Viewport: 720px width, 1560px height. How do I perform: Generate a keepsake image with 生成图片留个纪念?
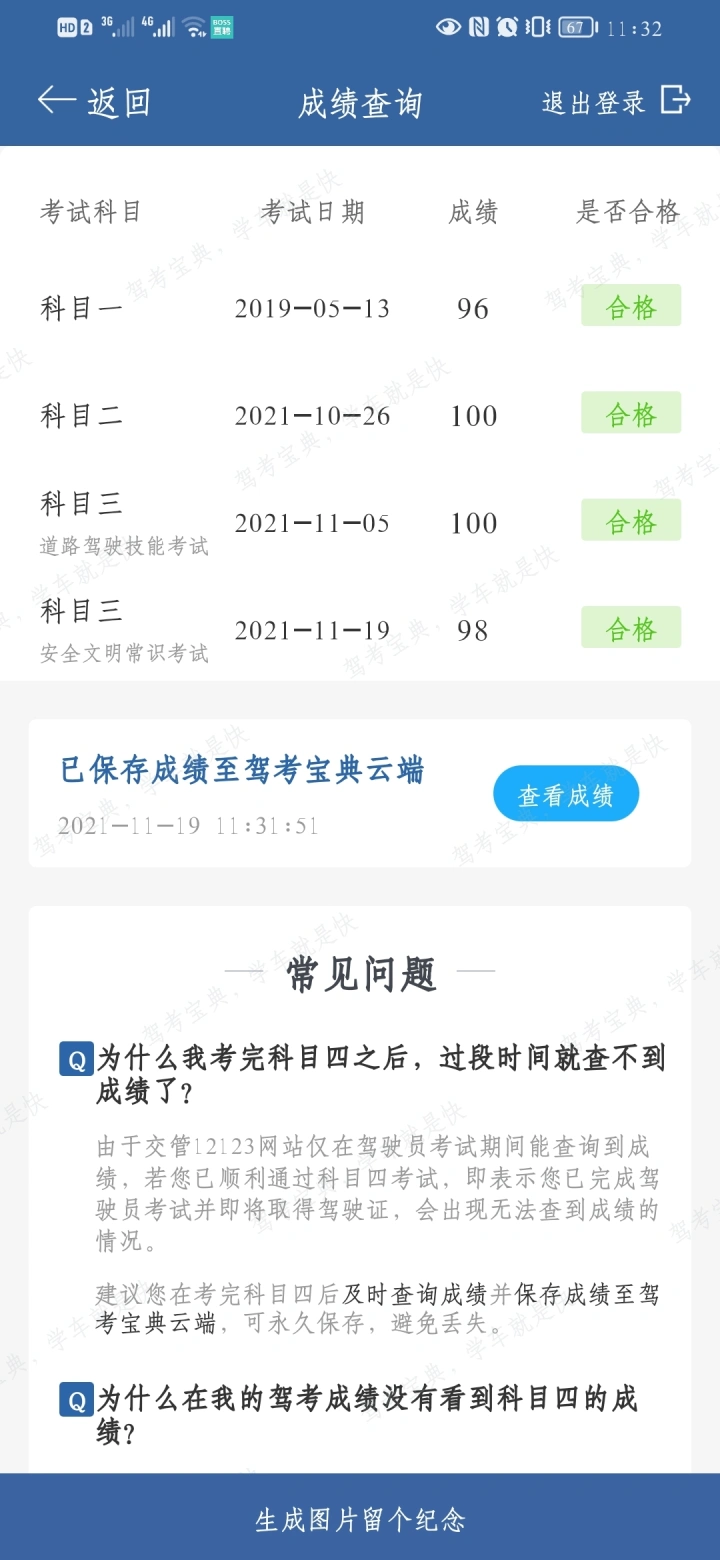(360, 1520)
